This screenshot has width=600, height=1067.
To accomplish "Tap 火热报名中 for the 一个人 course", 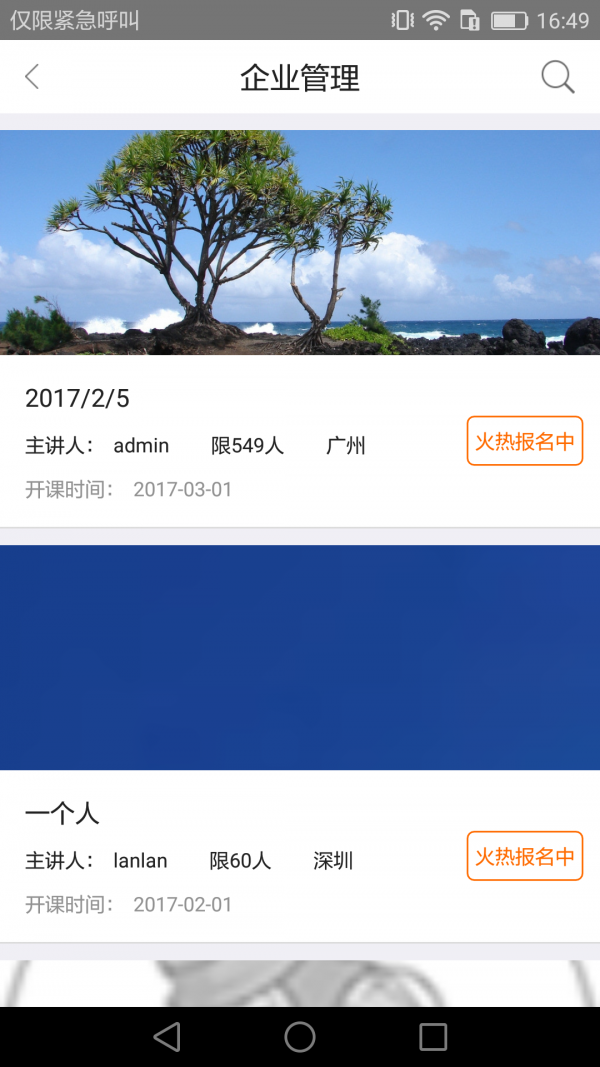I will pyautogui.click(x=524, y=856).
